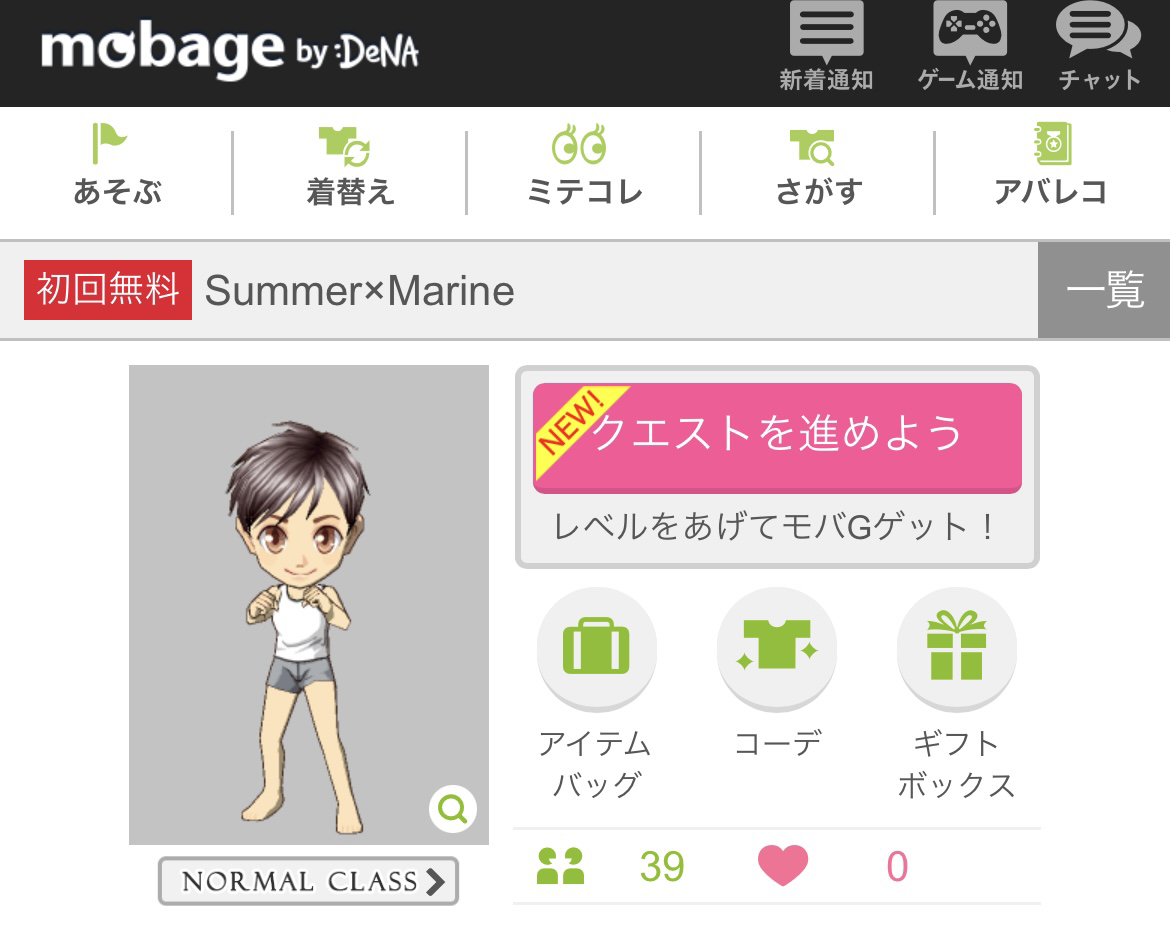The height and width of the screenshot is (928, 1170).
Task: Tap the Mobage by DeNA logo
Action: (x=228, y=50)
